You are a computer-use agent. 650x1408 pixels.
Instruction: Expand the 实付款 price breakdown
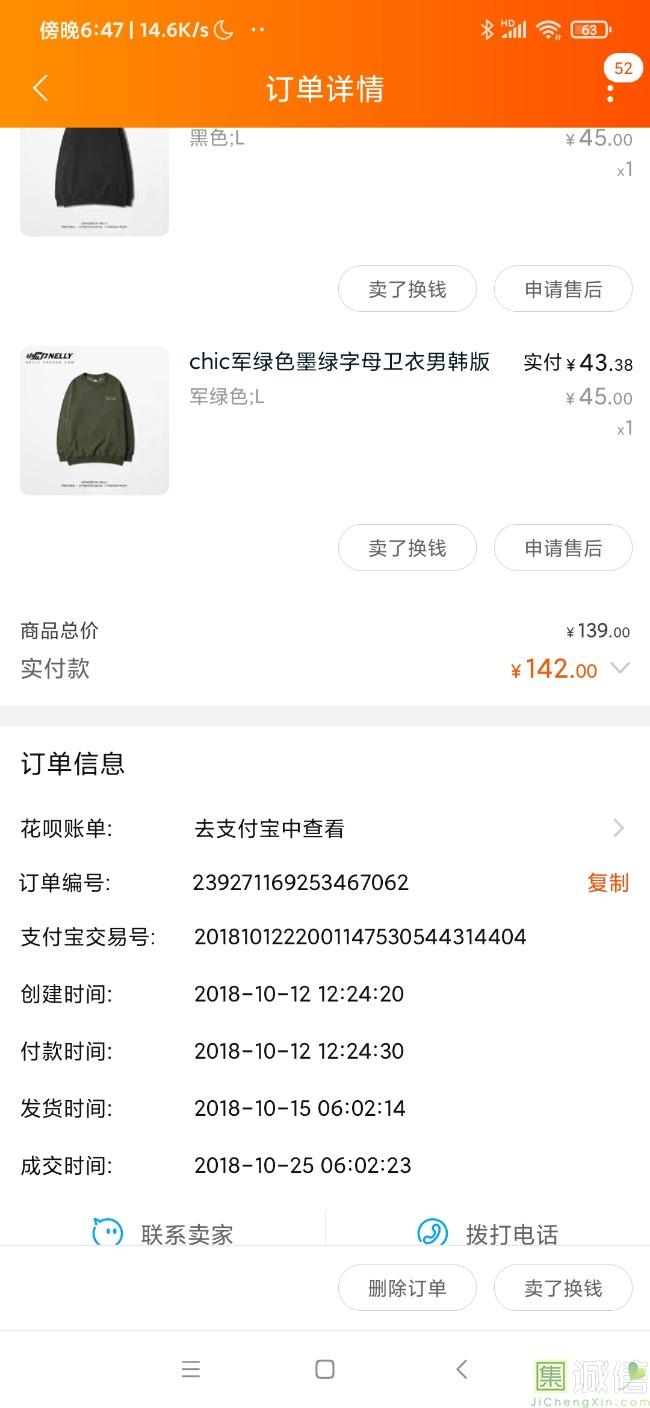(x=620, y=668)
